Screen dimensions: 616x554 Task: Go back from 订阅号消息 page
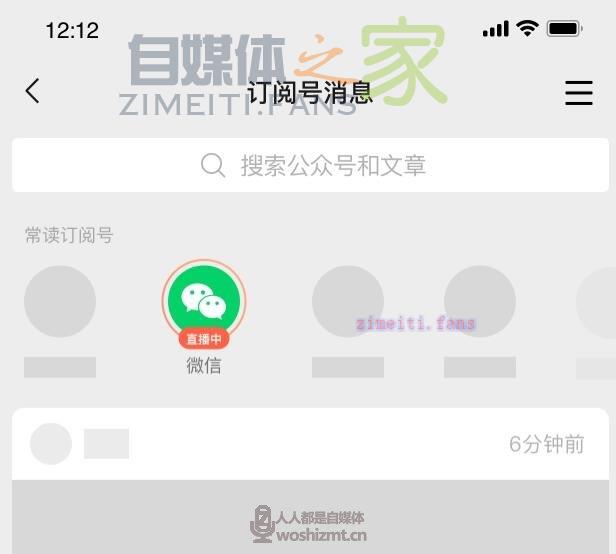32,92
